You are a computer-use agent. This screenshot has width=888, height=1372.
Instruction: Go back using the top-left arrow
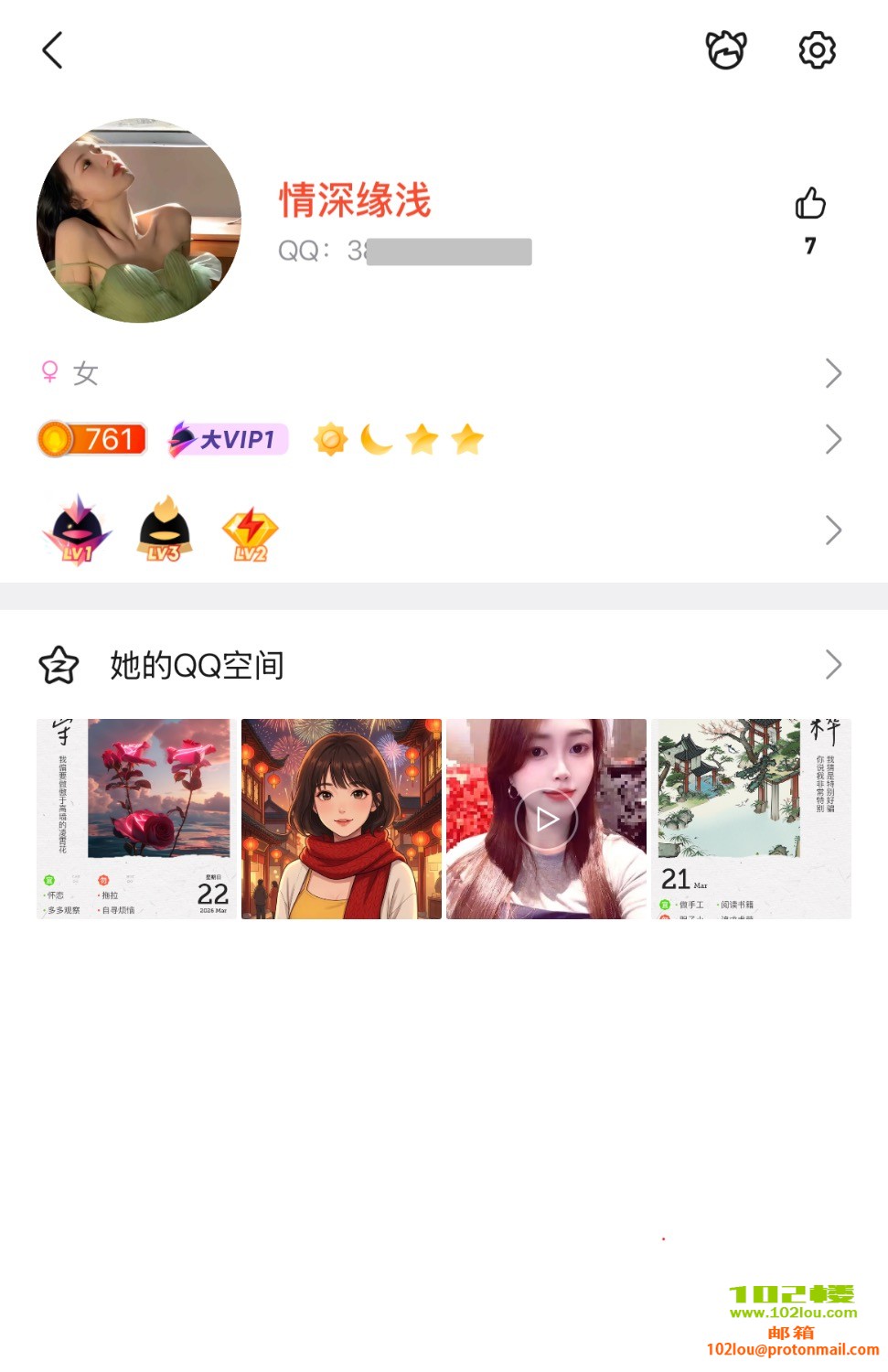pyautogui.click(x=53, y=50)
